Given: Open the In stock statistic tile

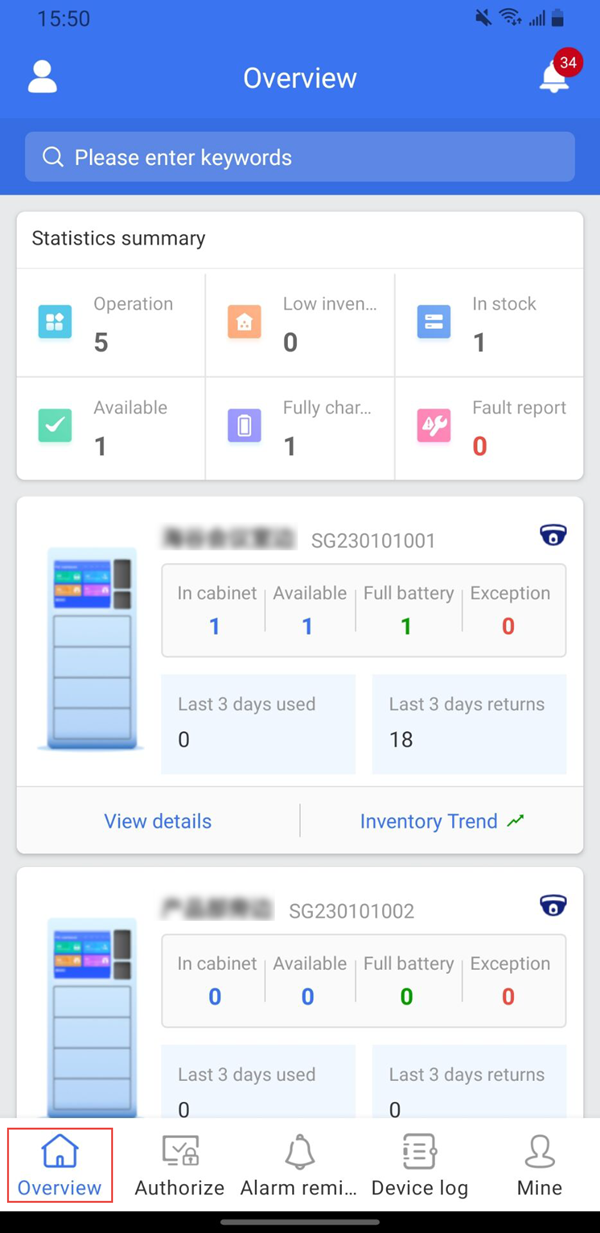Looking at the screenshot, I should tap(489, 324).
